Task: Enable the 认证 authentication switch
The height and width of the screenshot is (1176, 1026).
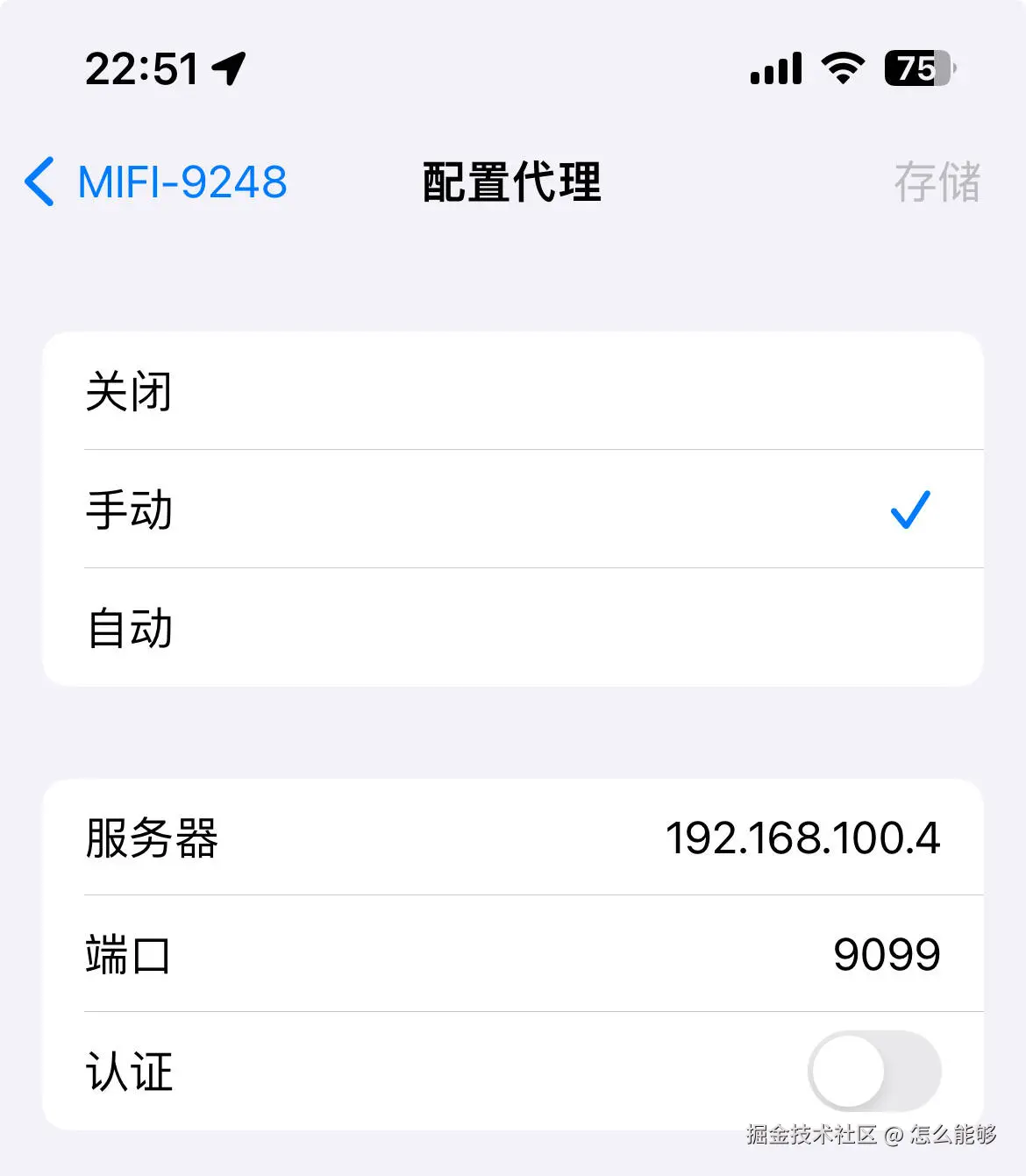Action: (x=873, y=1071)
